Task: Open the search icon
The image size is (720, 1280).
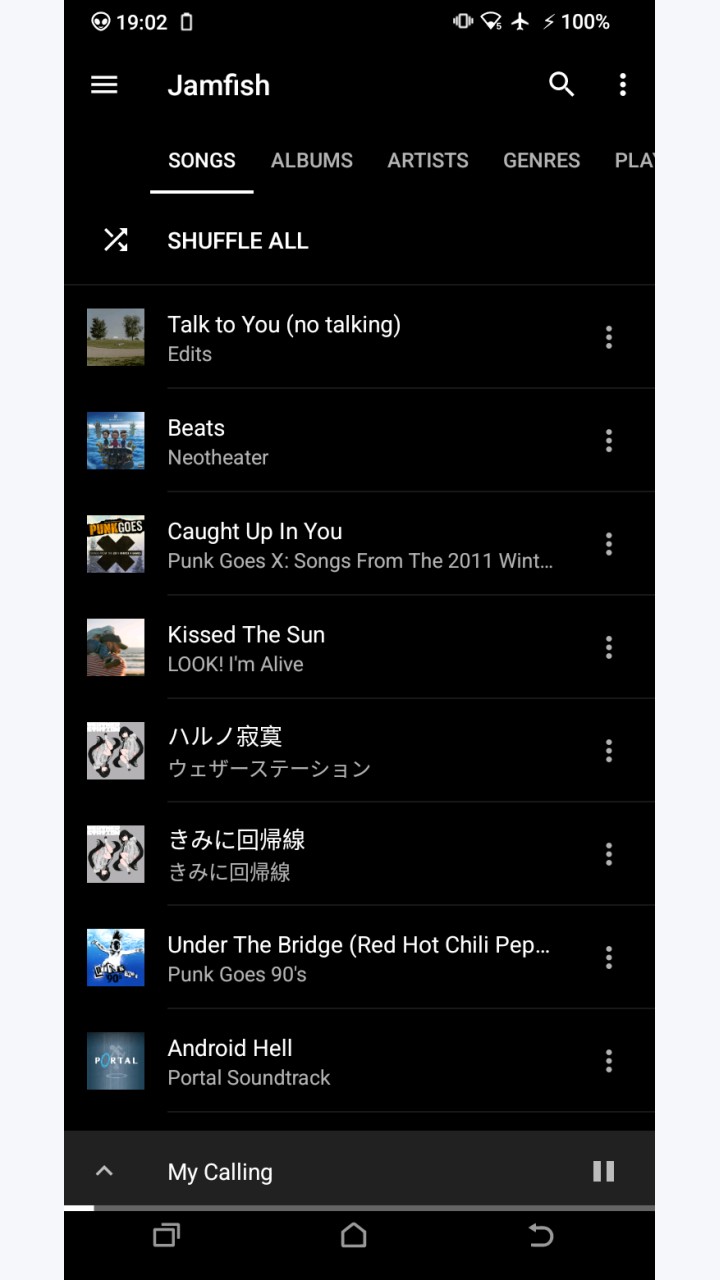Action: pyautogui.click(x=562, y=85)
